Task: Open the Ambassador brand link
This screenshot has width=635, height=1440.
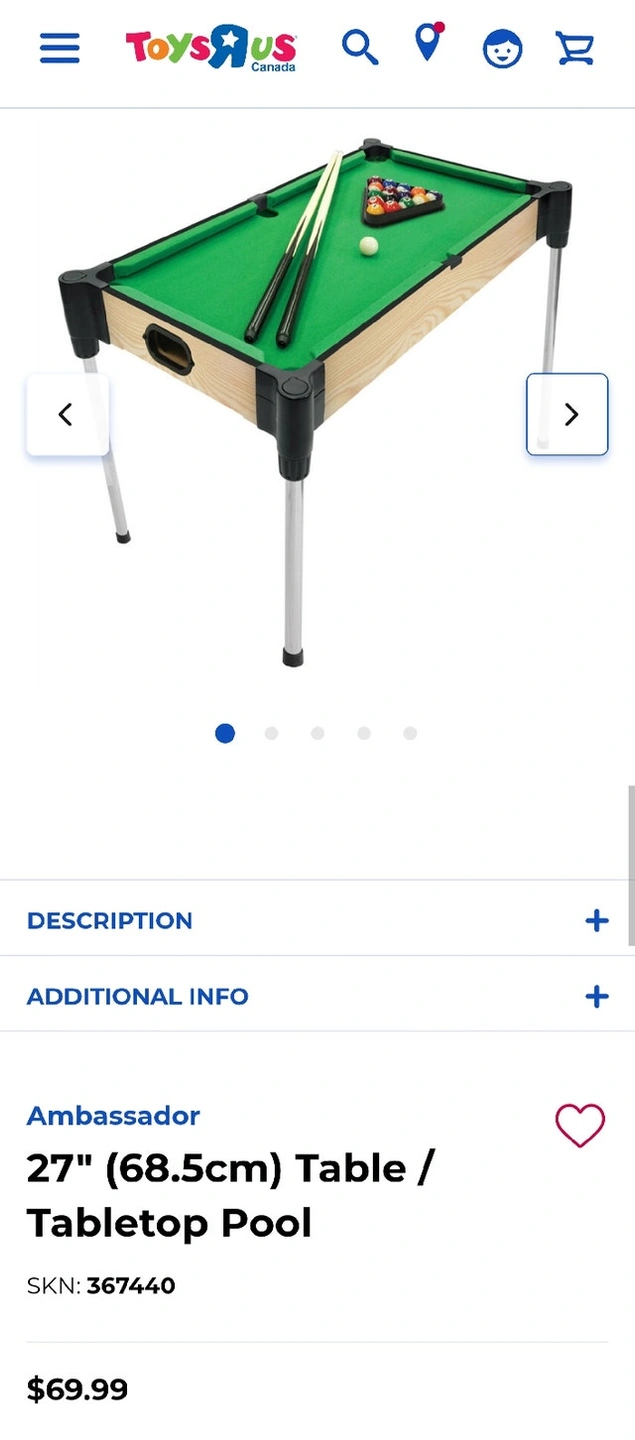Action: [113, 1115]
